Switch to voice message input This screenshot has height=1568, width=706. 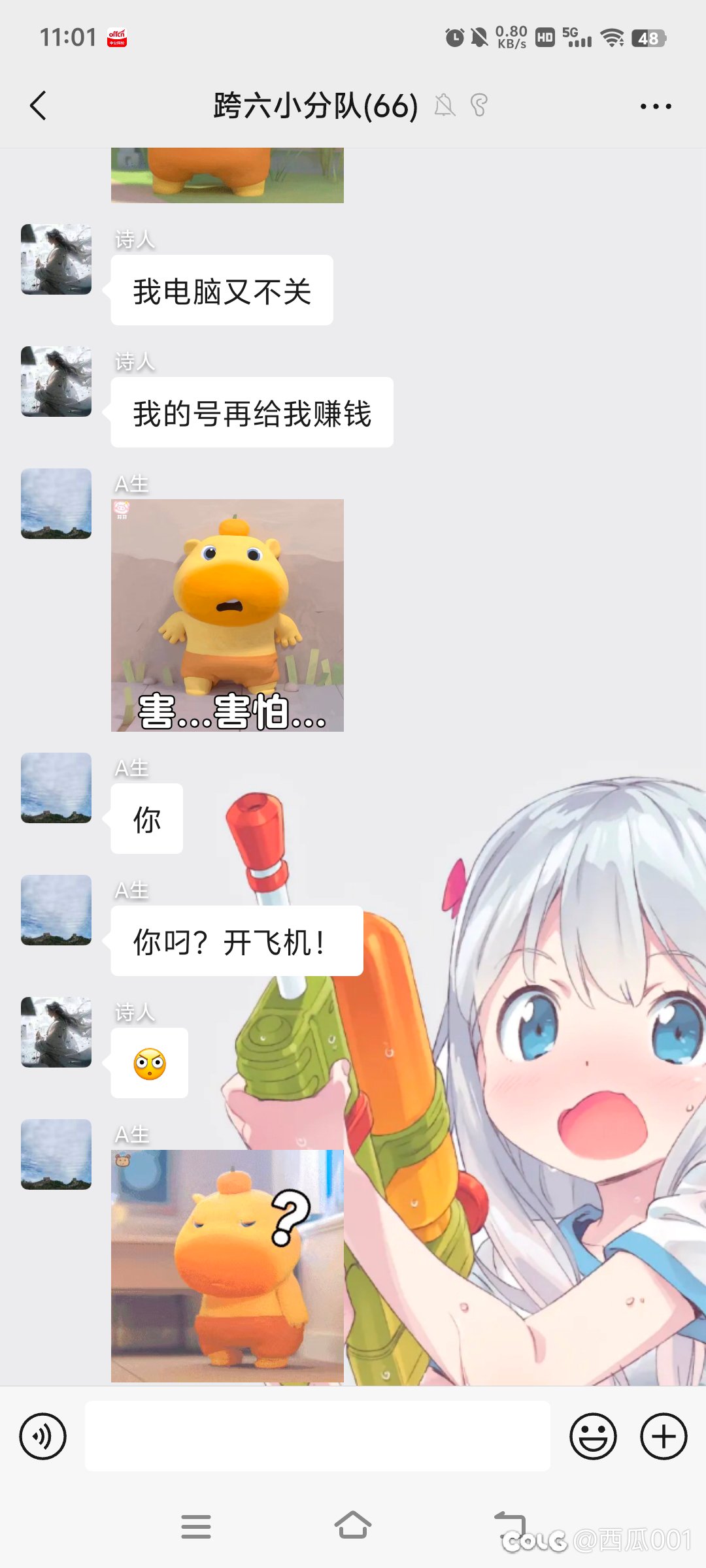[43, 1436]
